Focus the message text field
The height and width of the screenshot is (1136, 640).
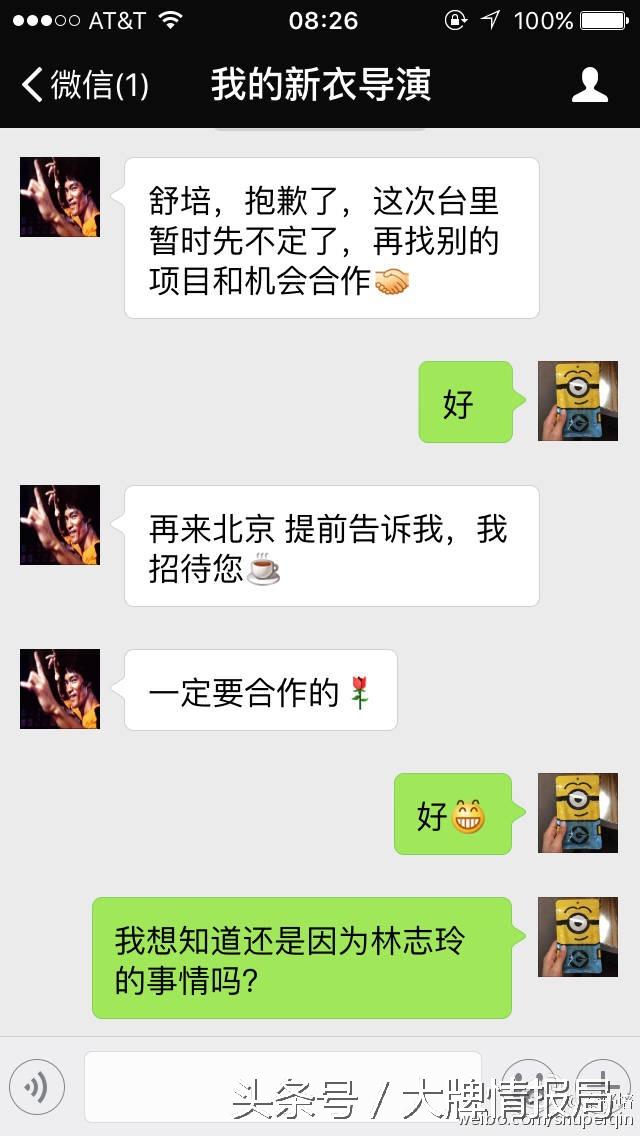(x=283, y=1086)
